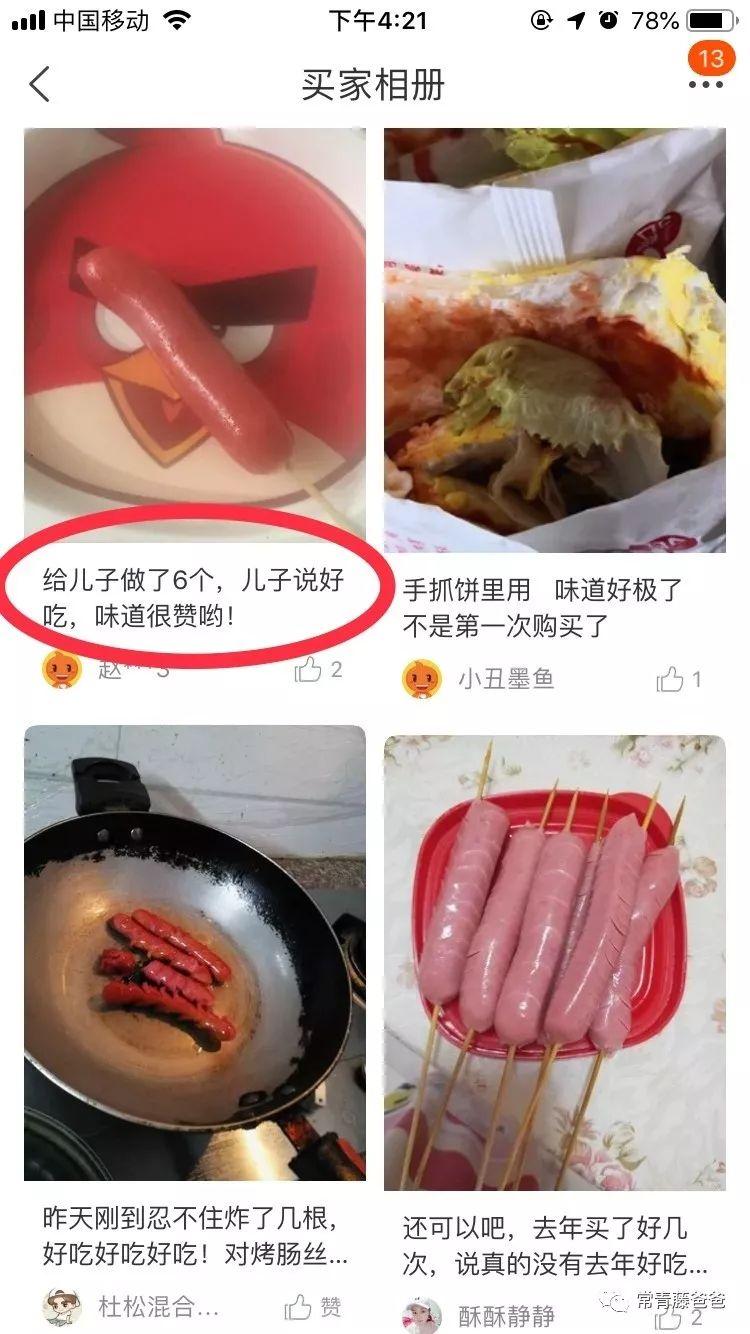Tap 赞 on 杜松混合's review
750x1334 pixels.
[x=300, y=1306]
